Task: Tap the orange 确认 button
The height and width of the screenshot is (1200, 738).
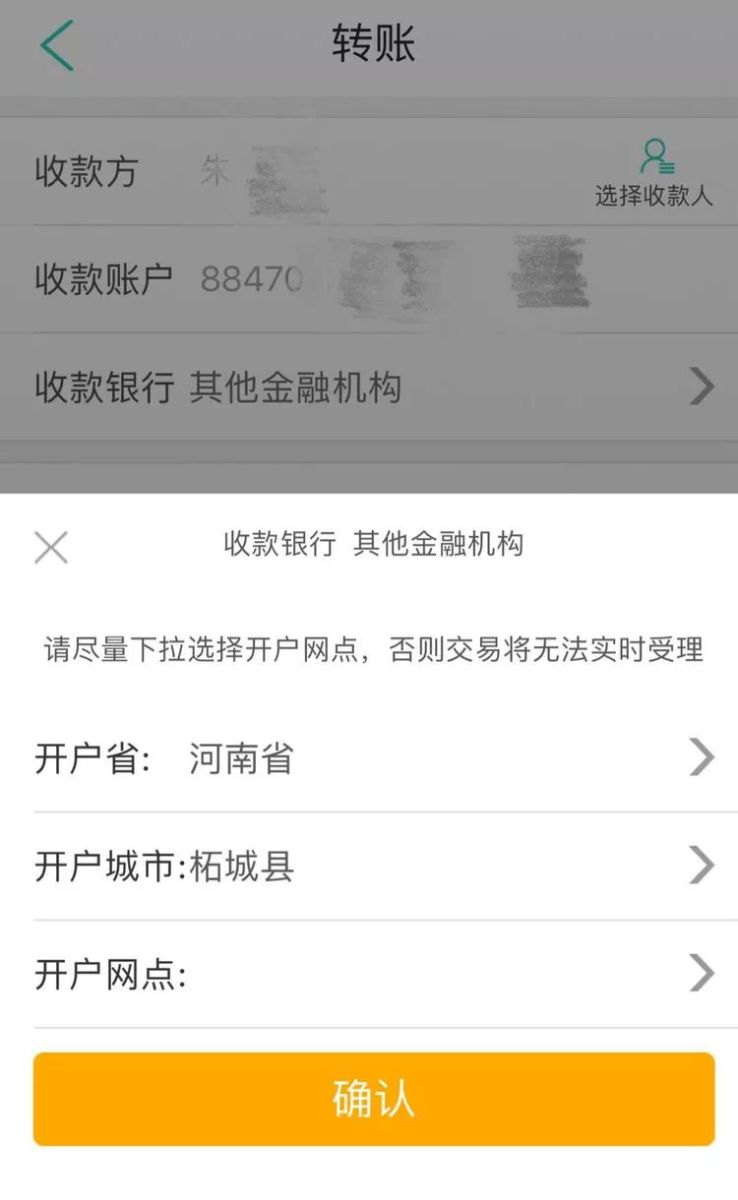Action: 374,1099
